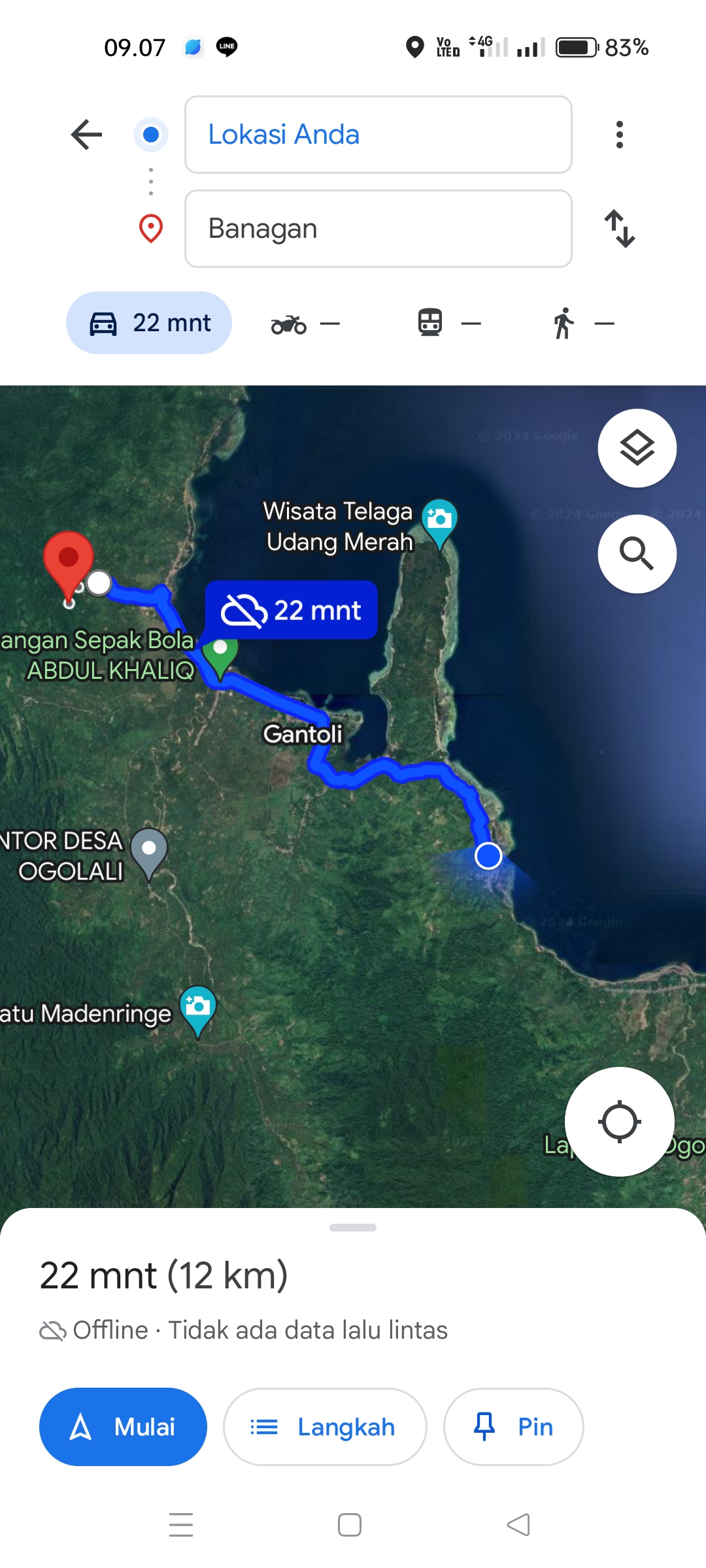The width and height of the screenshot is (706, 1568).
Task: Switch to walking travel mode
Action: 583,323
